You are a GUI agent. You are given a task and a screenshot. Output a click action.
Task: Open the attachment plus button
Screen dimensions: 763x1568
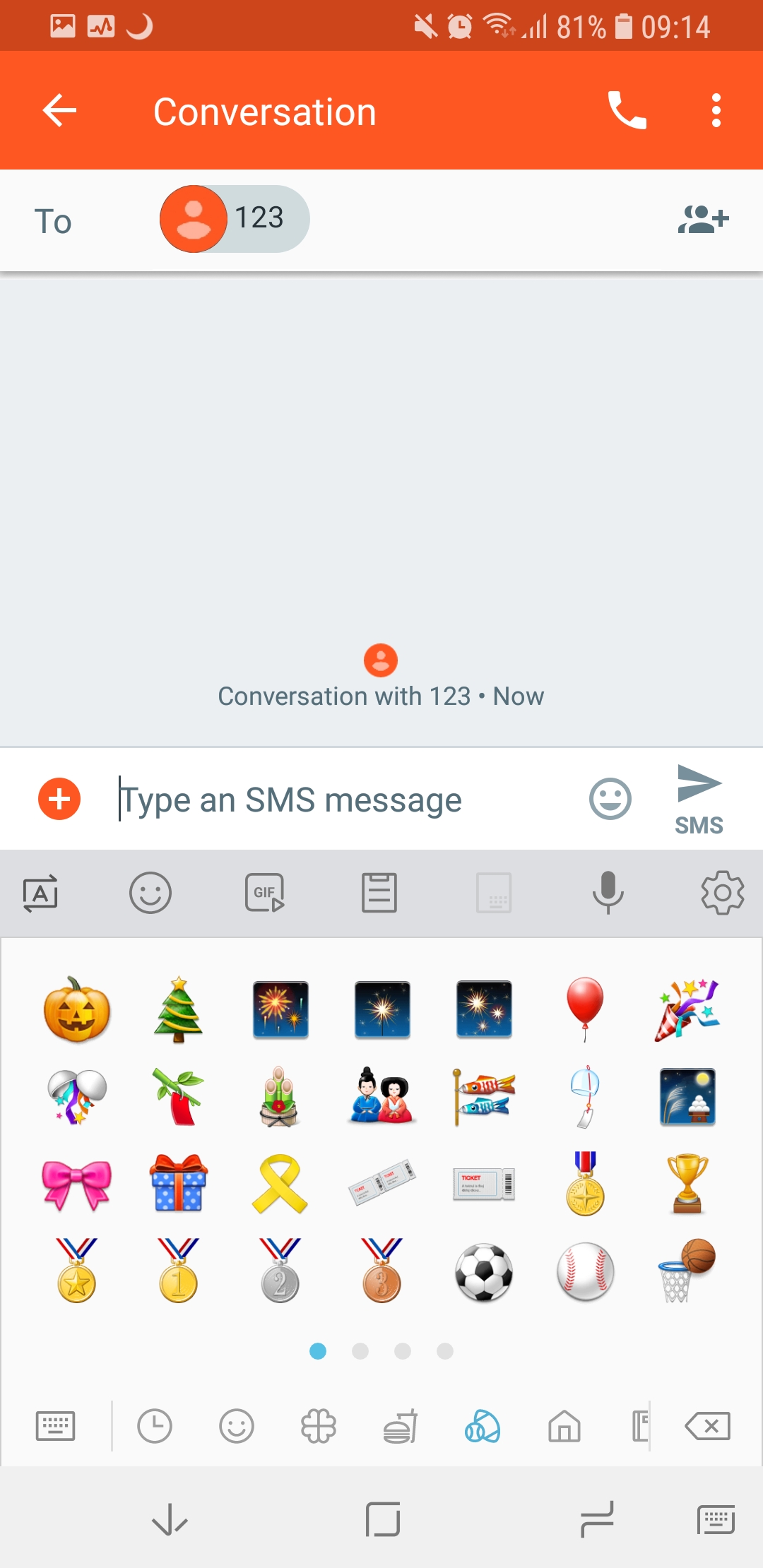point(59,799)
